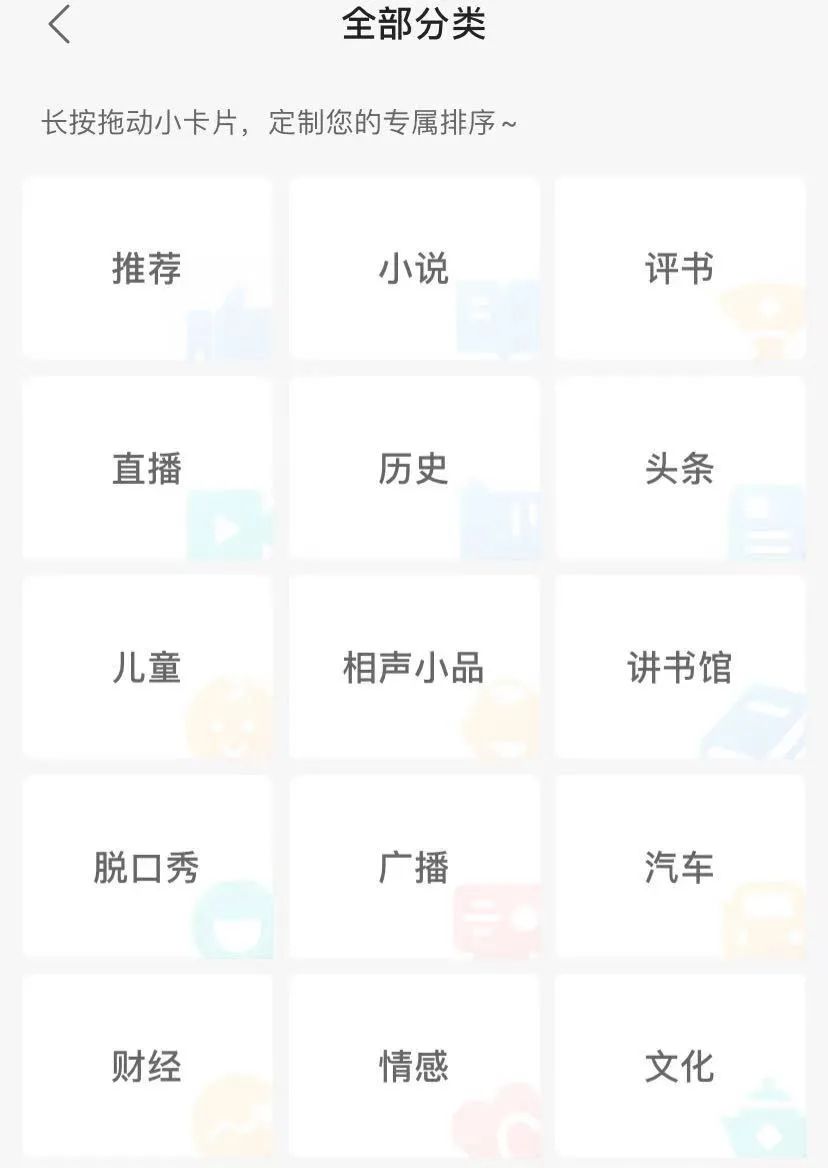Tap the 直播 category card

[147, 468]
